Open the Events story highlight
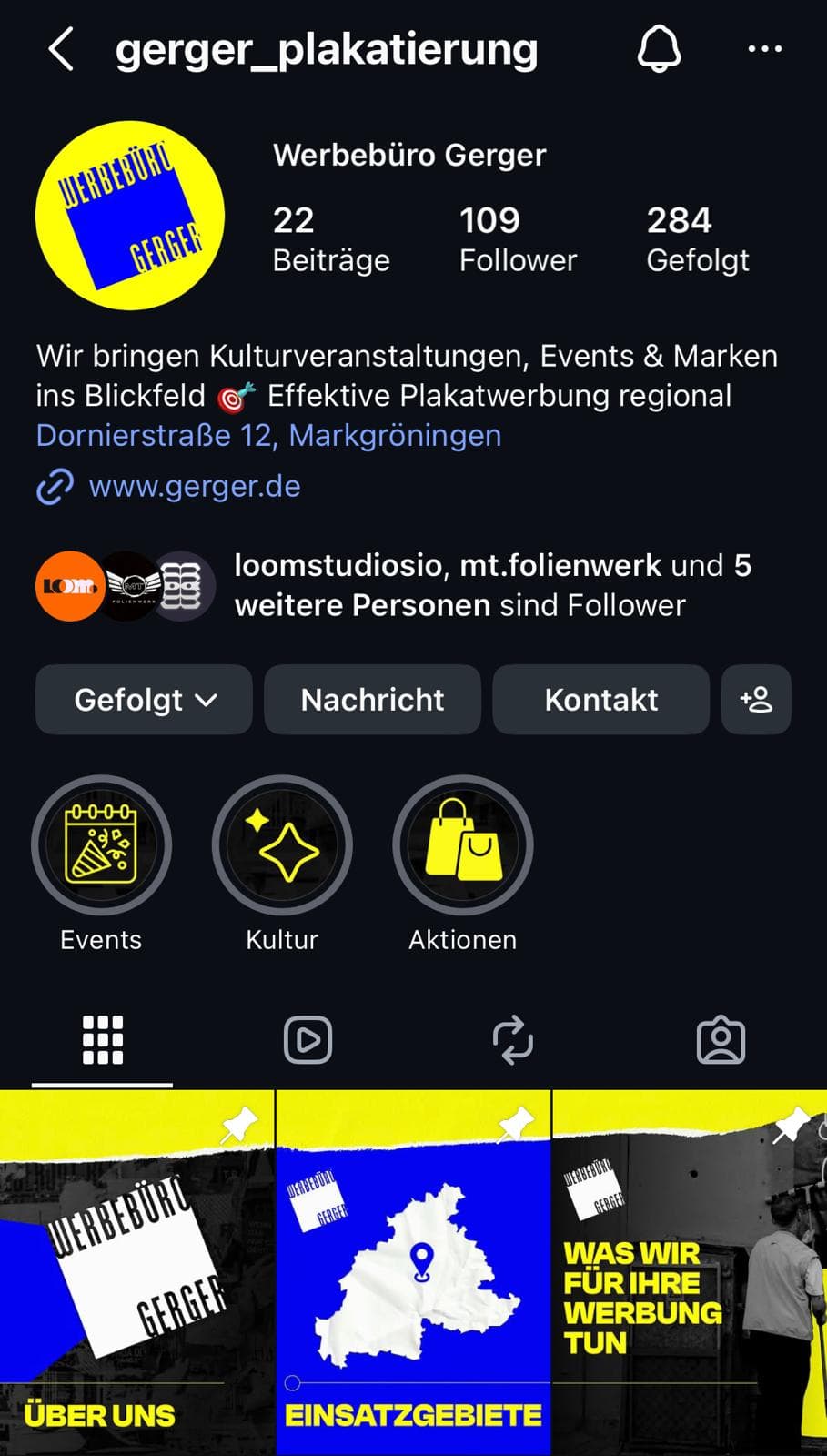The width and height of the screenshot is (827, 1456). click(100, 844)
